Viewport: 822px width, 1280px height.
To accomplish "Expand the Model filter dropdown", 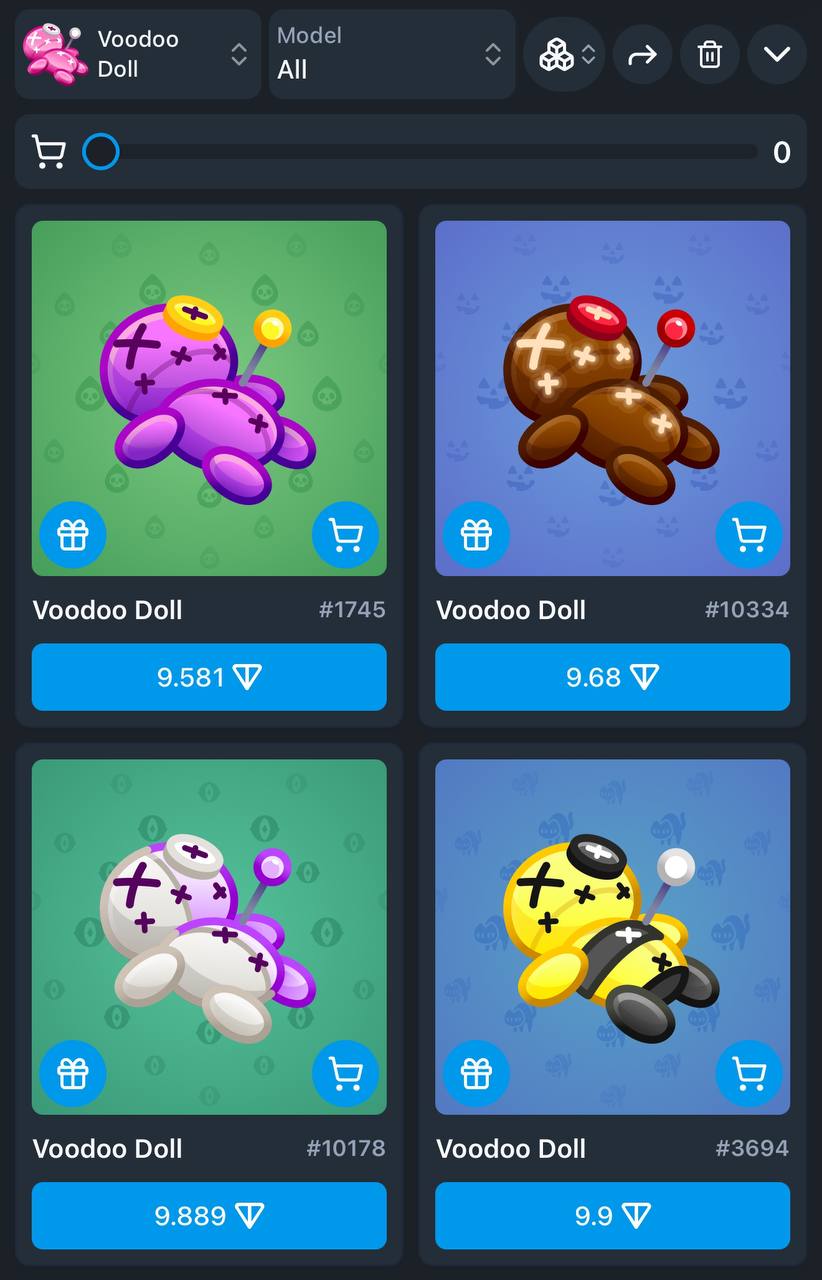I will pos(391,54).
